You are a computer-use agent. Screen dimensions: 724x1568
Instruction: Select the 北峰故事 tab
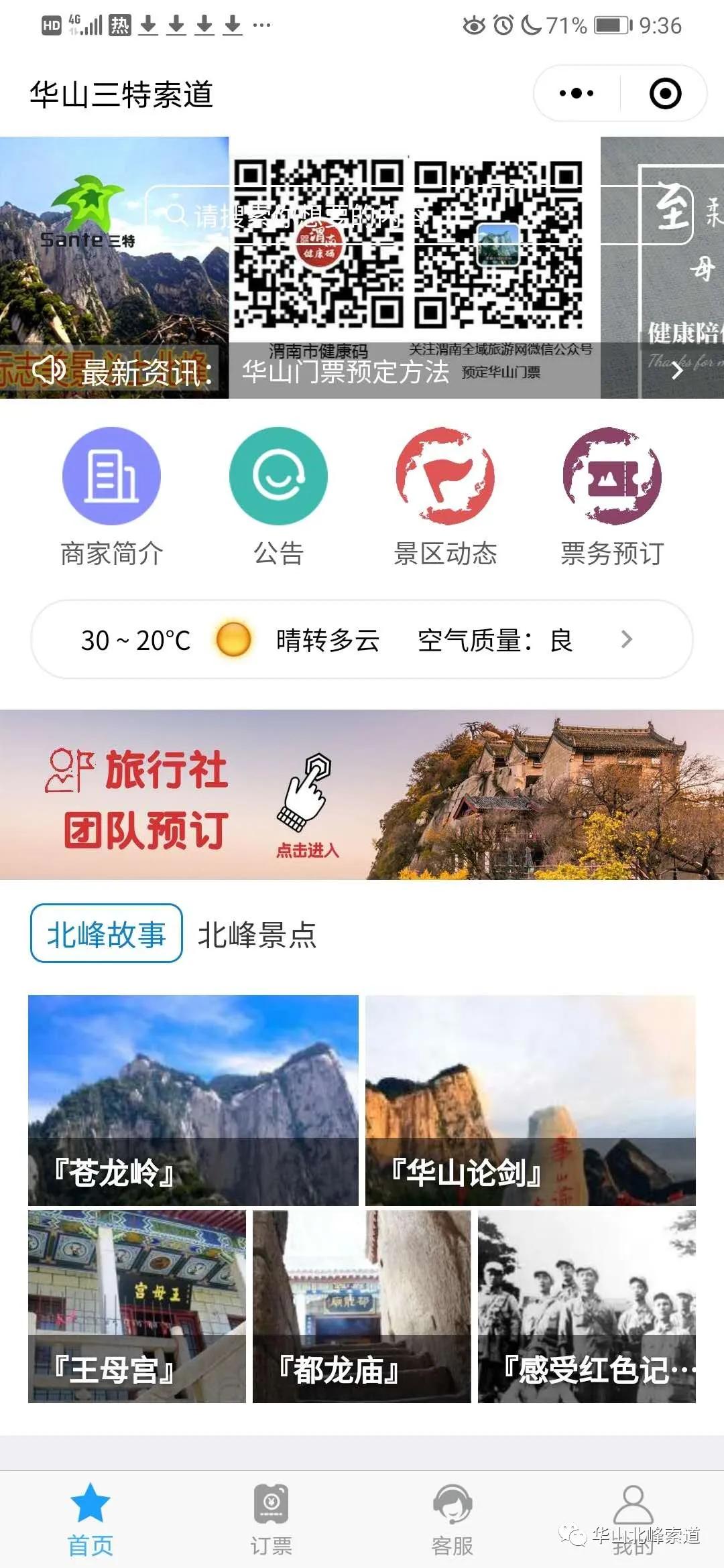click(x=106, y=930)
